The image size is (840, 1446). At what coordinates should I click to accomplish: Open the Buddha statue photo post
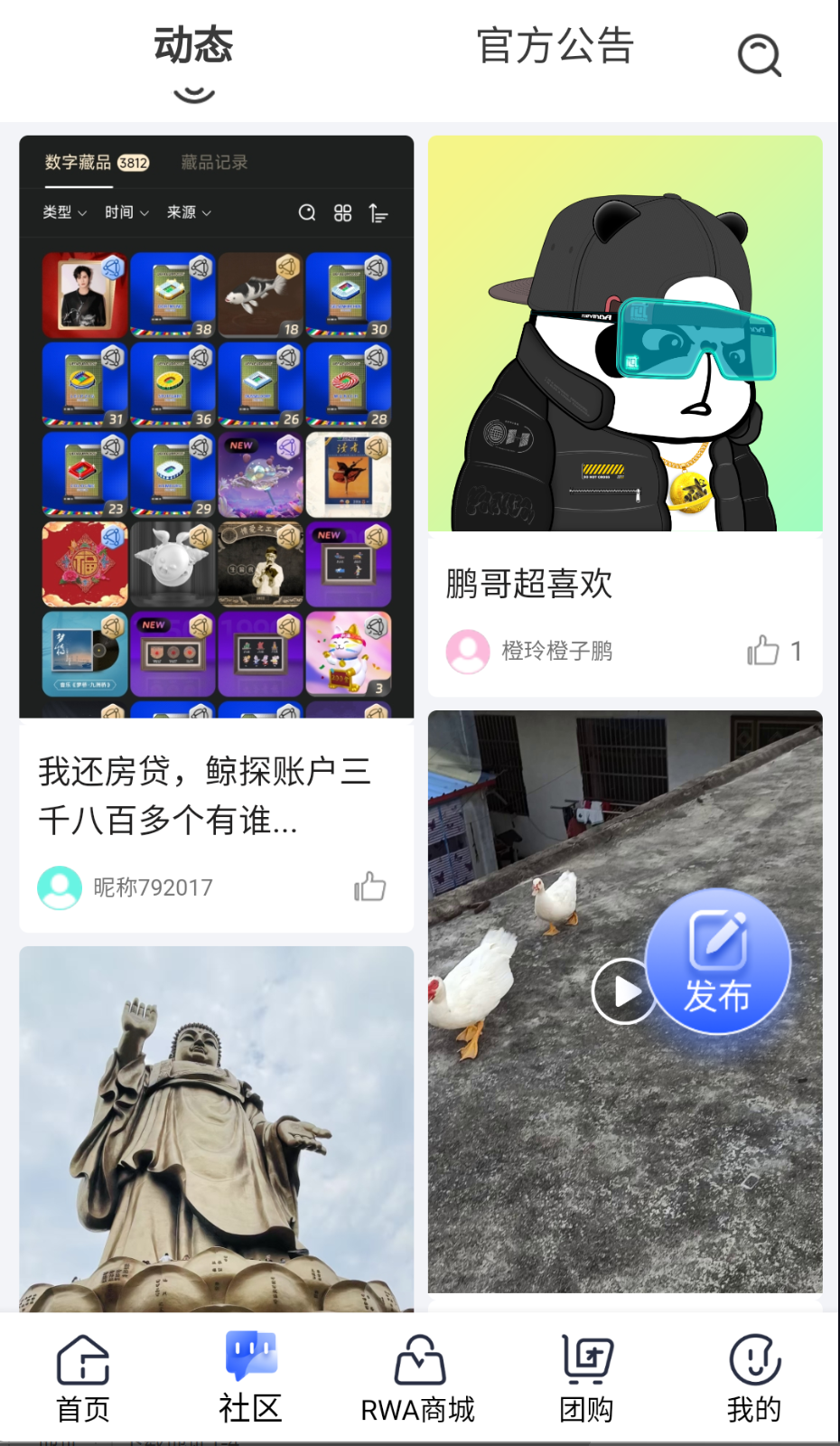pyautogui.click(x=215, y=1130)
